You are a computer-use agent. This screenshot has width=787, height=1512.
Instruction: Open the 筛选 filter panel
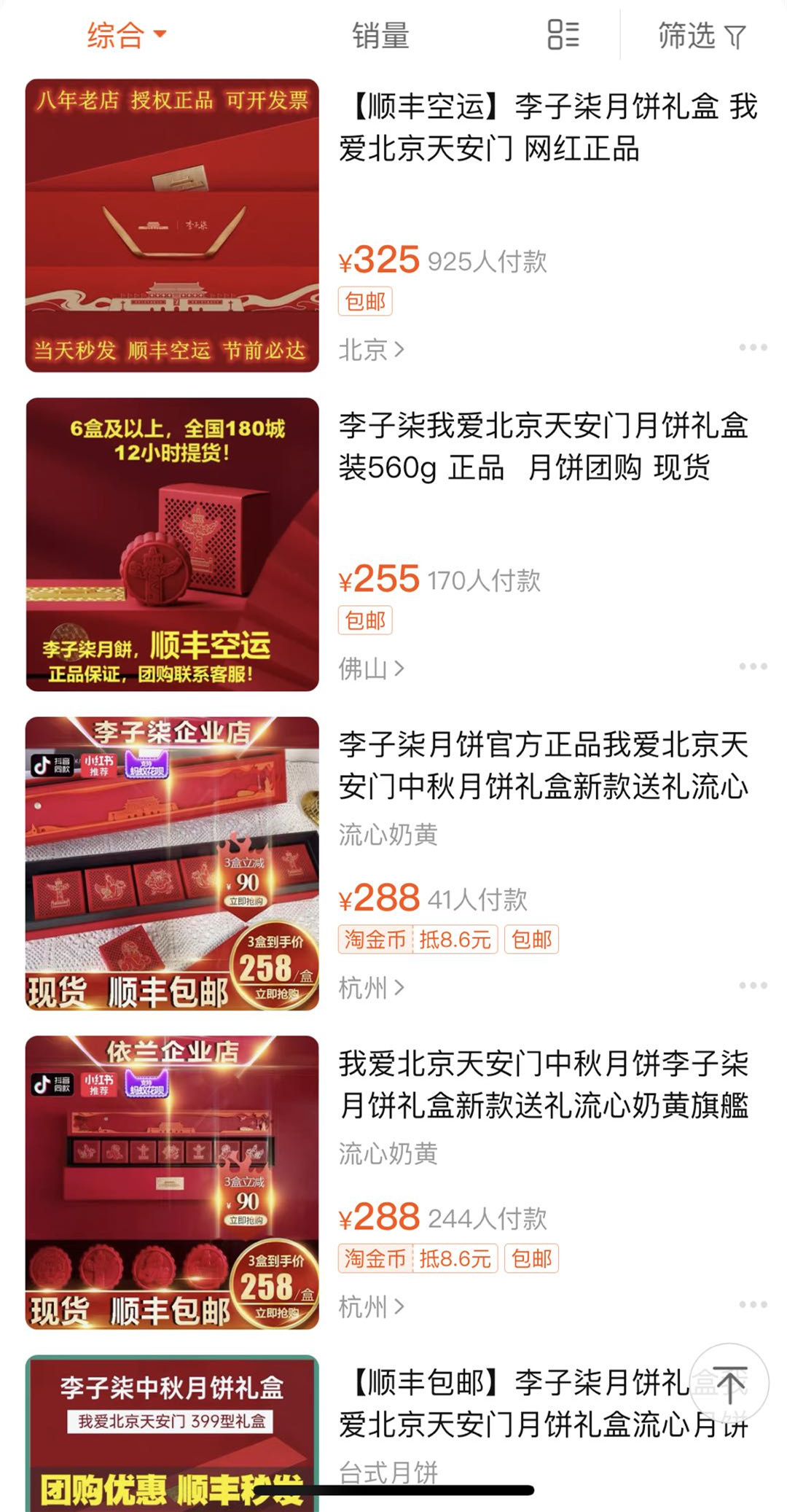(702, 35)
